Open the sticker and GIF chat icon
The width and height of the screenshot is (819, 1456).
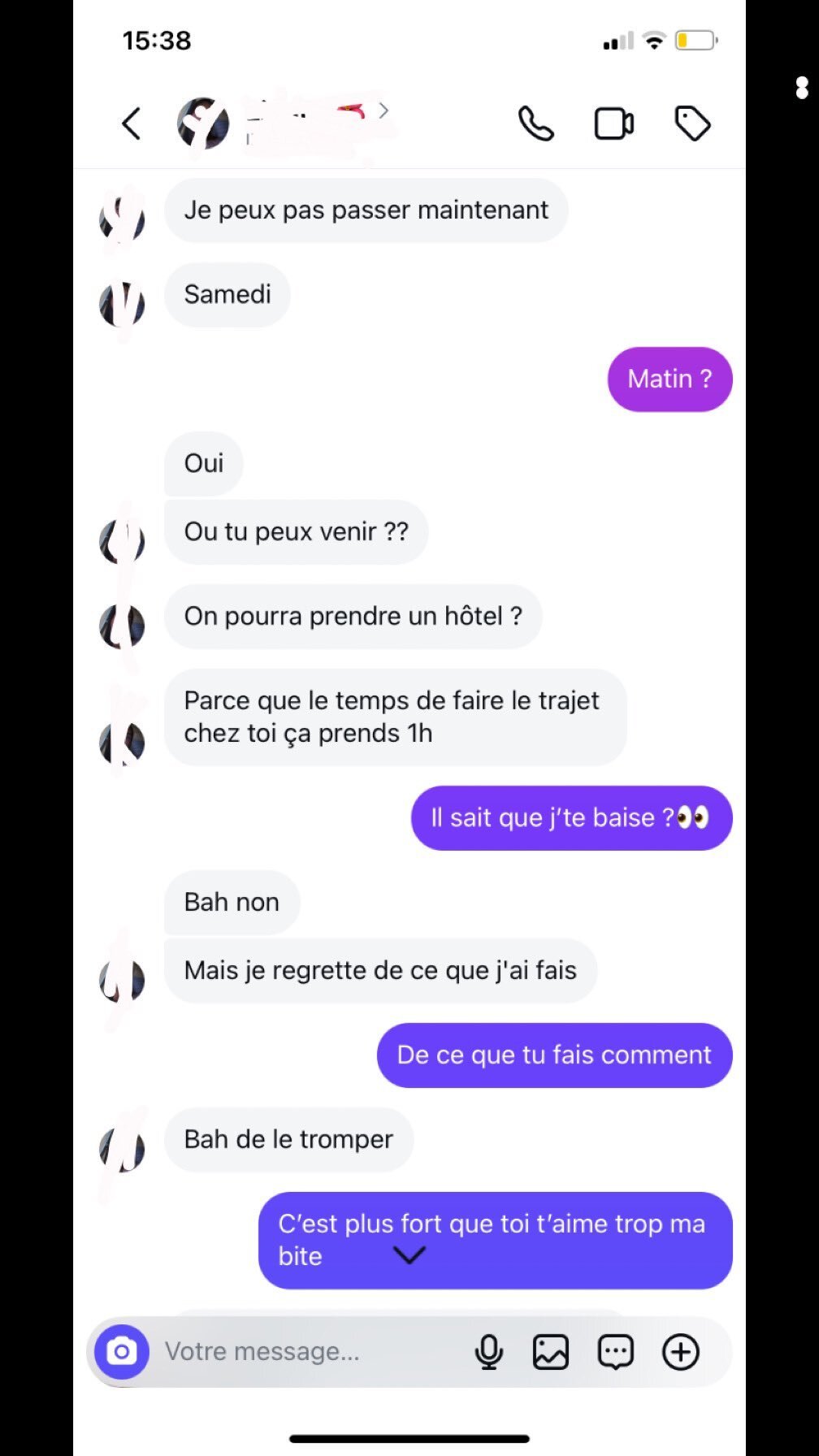616,1352
